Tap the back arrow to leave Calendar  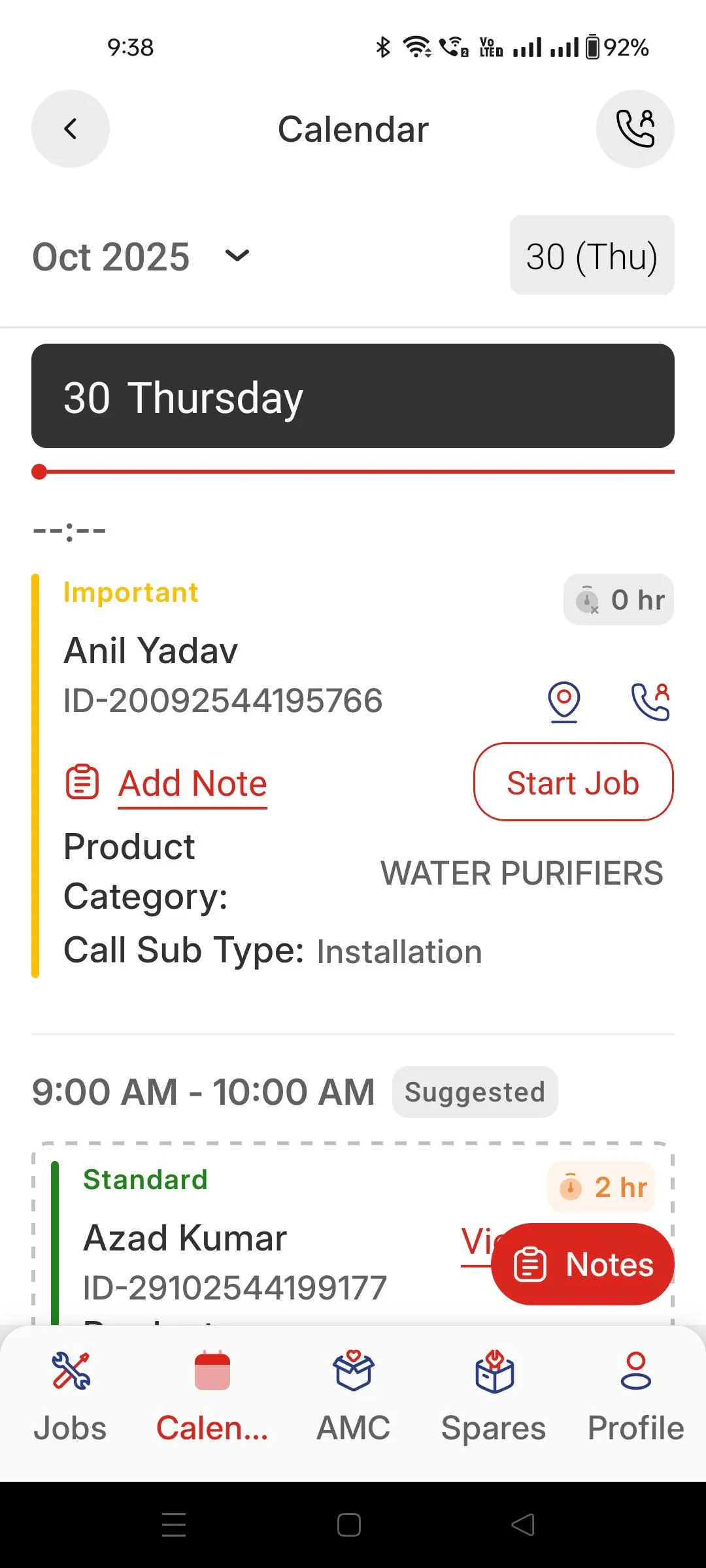click(x=70, y=128)
